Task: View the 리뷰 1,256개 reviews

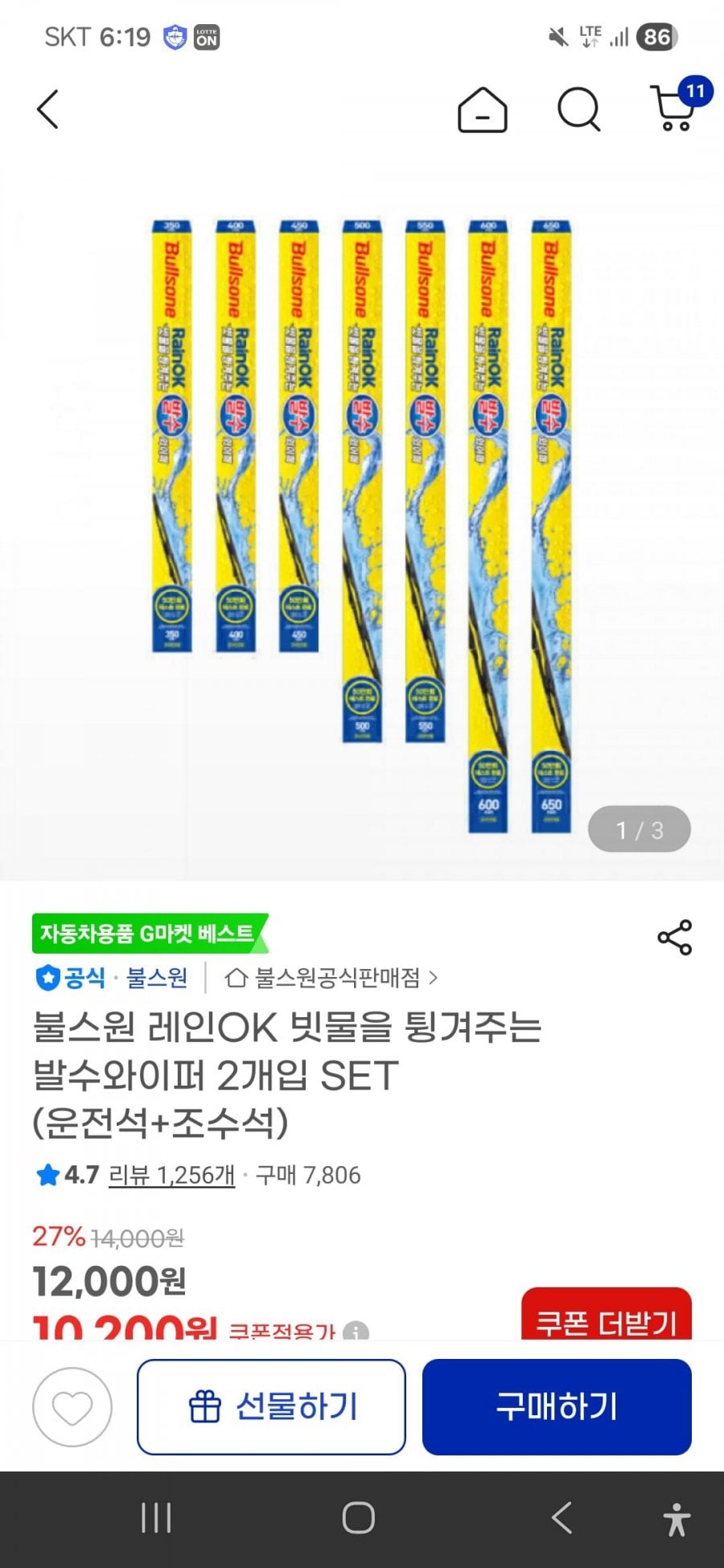Action: click(171, 1175)
